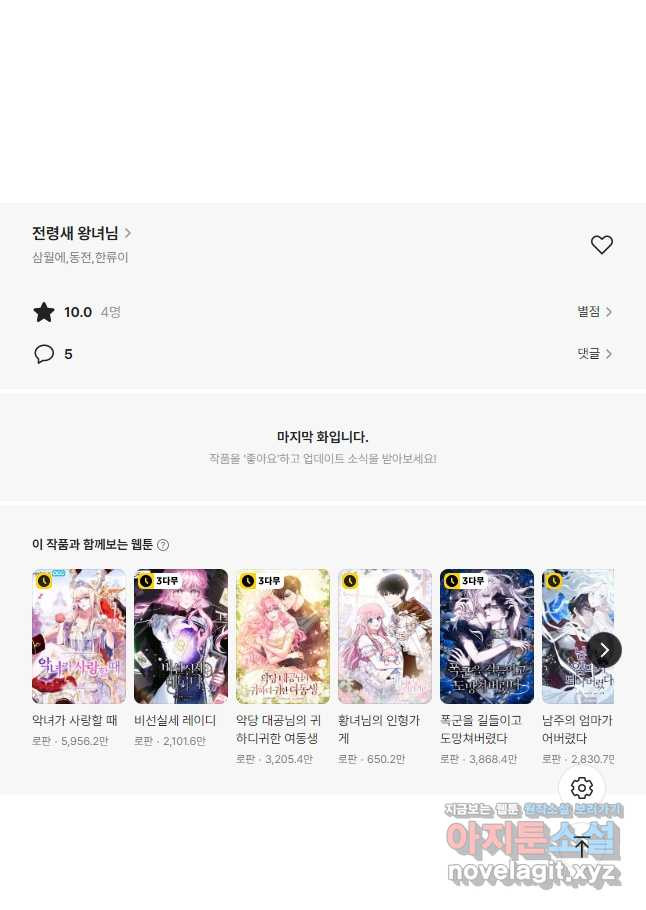Open viewer settings gear
This screenshot has width=646, height=910.
[582, 787]
